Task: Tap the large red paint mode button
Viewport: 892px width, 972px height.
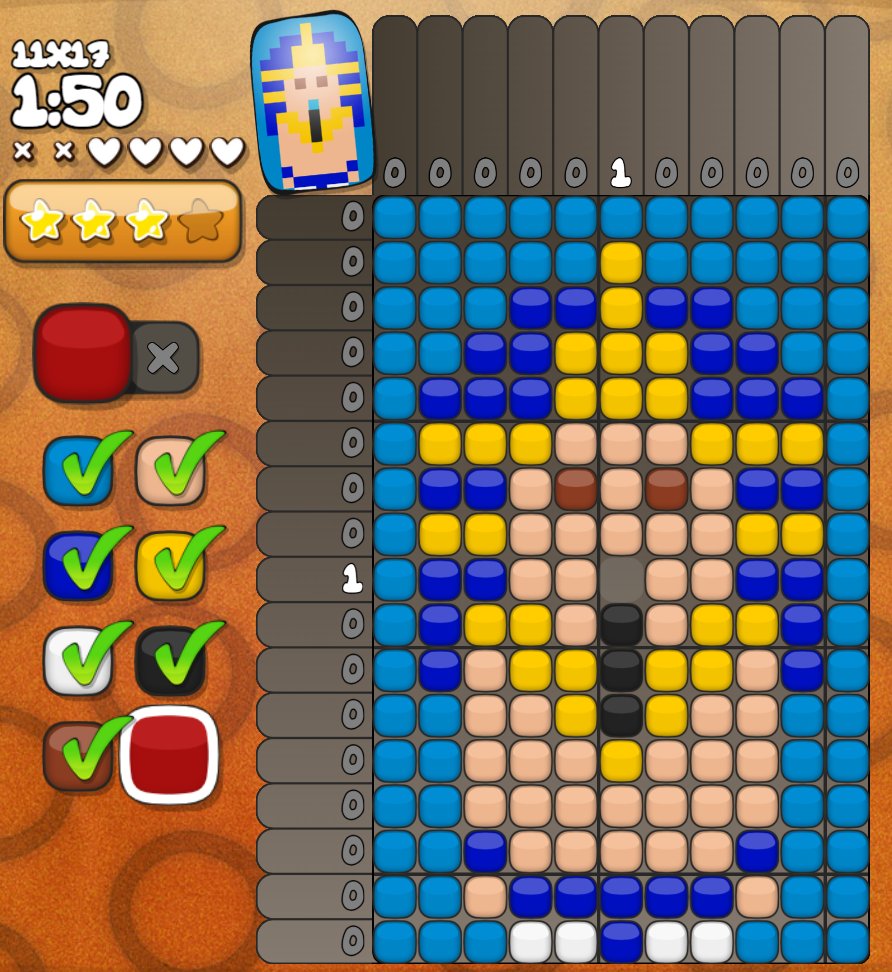Action: coord(83,353)
